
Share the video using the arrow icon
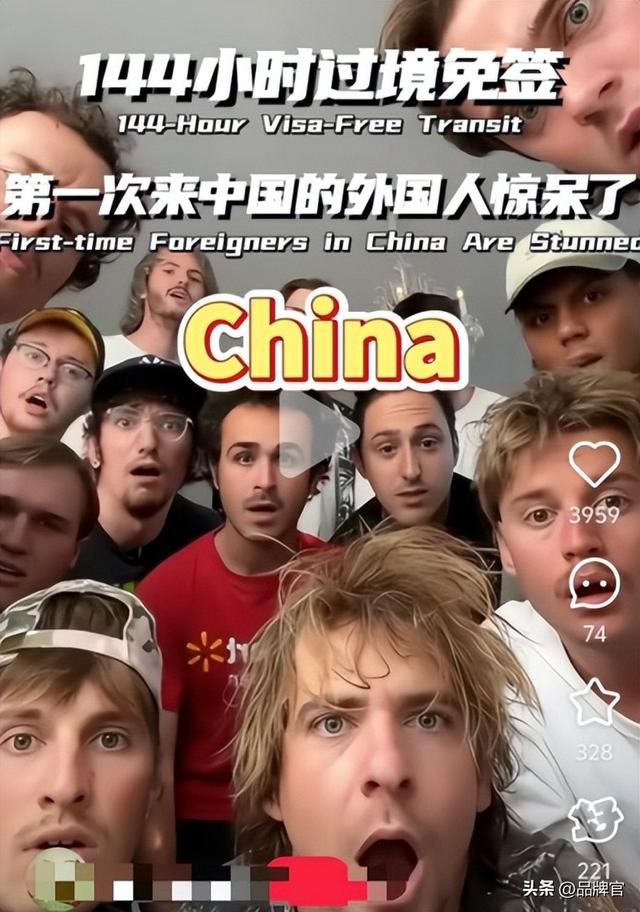click(595, 820)
